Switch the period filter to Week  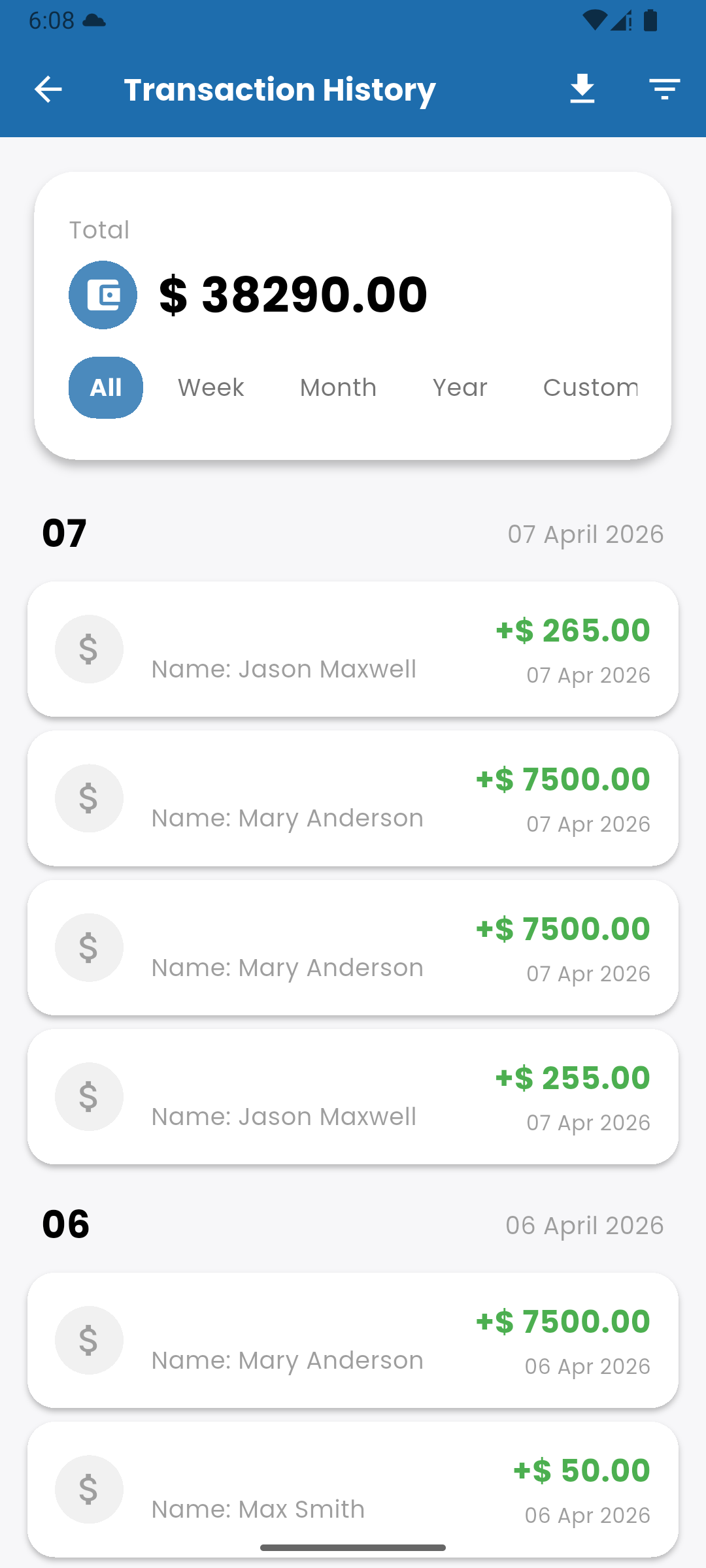[210, 387]
